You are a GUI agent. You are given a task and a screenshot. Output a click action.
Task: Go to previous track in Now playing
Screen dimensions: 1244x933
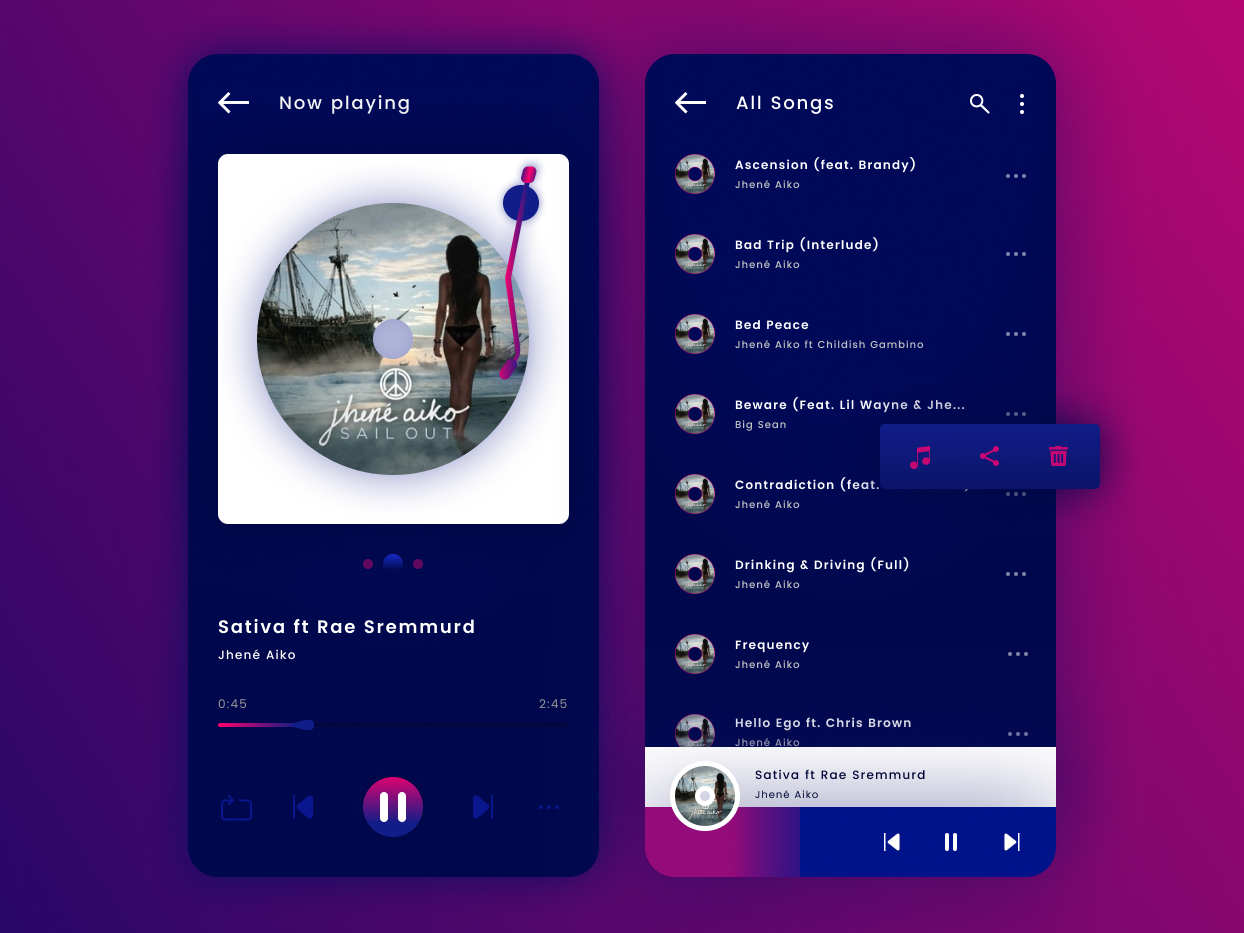(303, 806)
